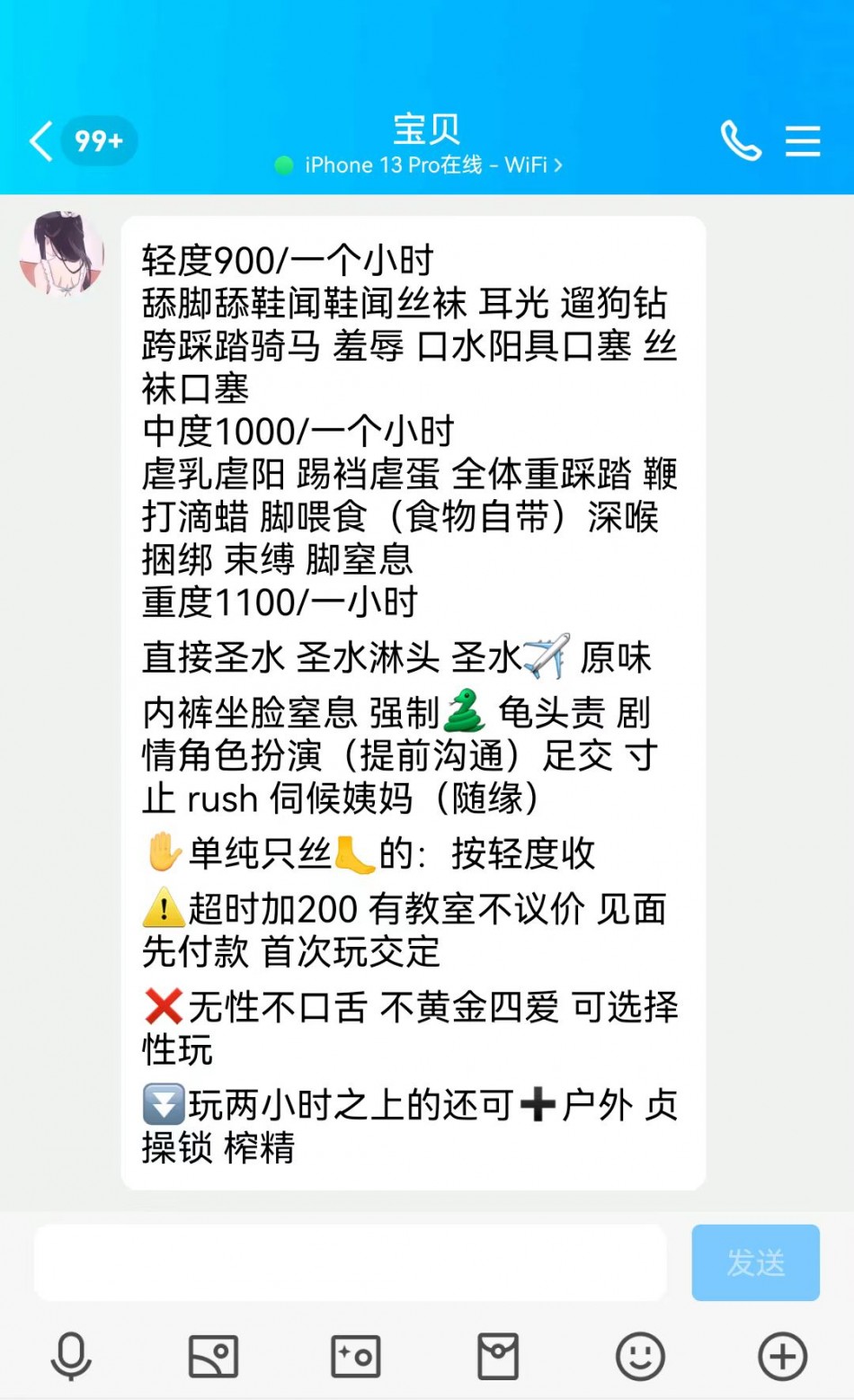Image resolution: width=854 pixels, height=1400 pixels.
Task: Open the red packet option
Action: coord(498,1356)
